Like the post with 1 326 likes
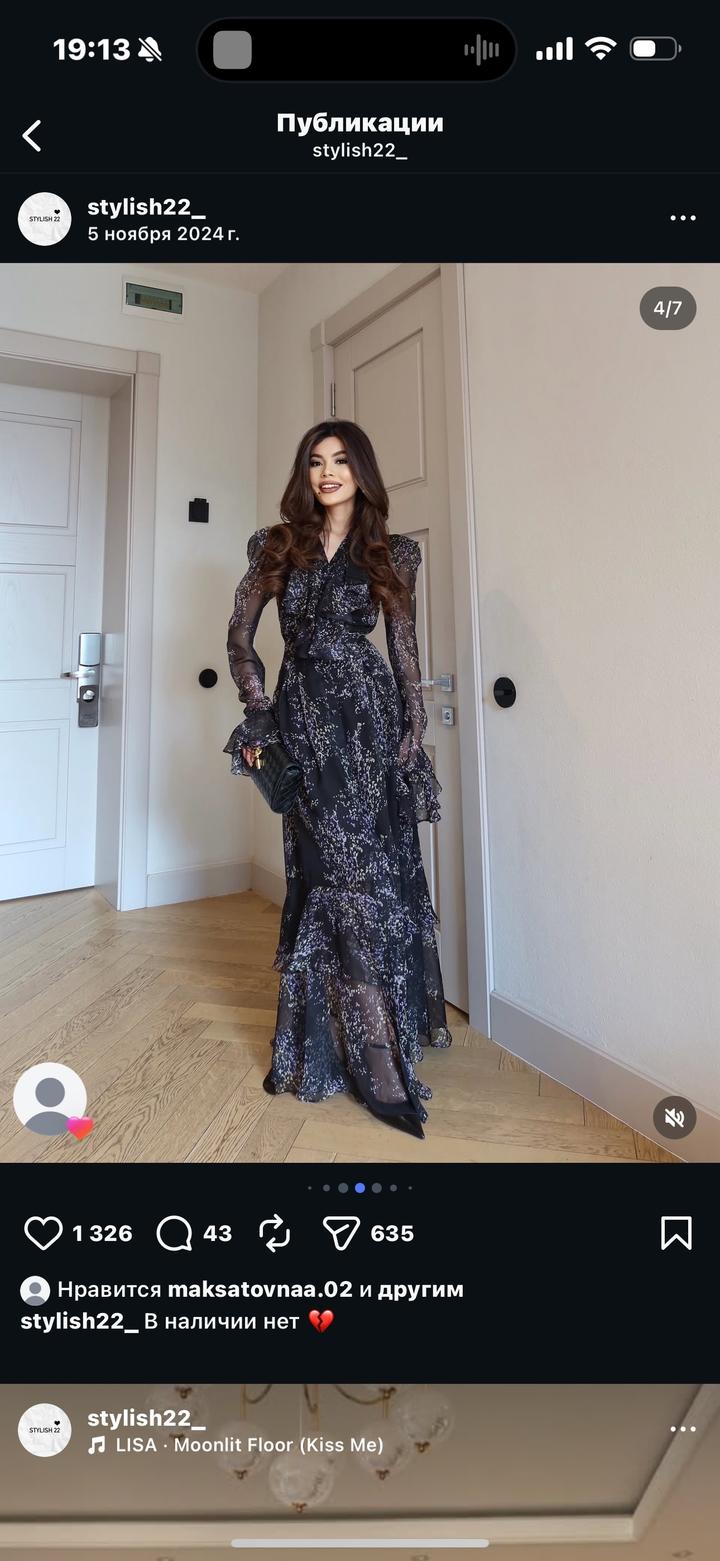Screen dimensions: 720x1561 (43, 1233)
